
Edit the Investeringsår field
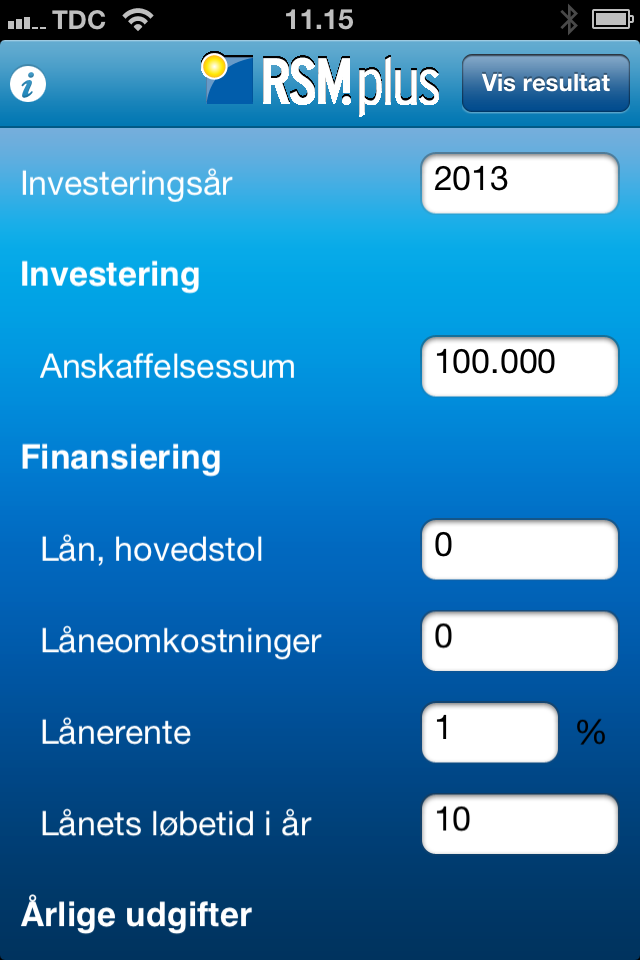pos(520,183)
